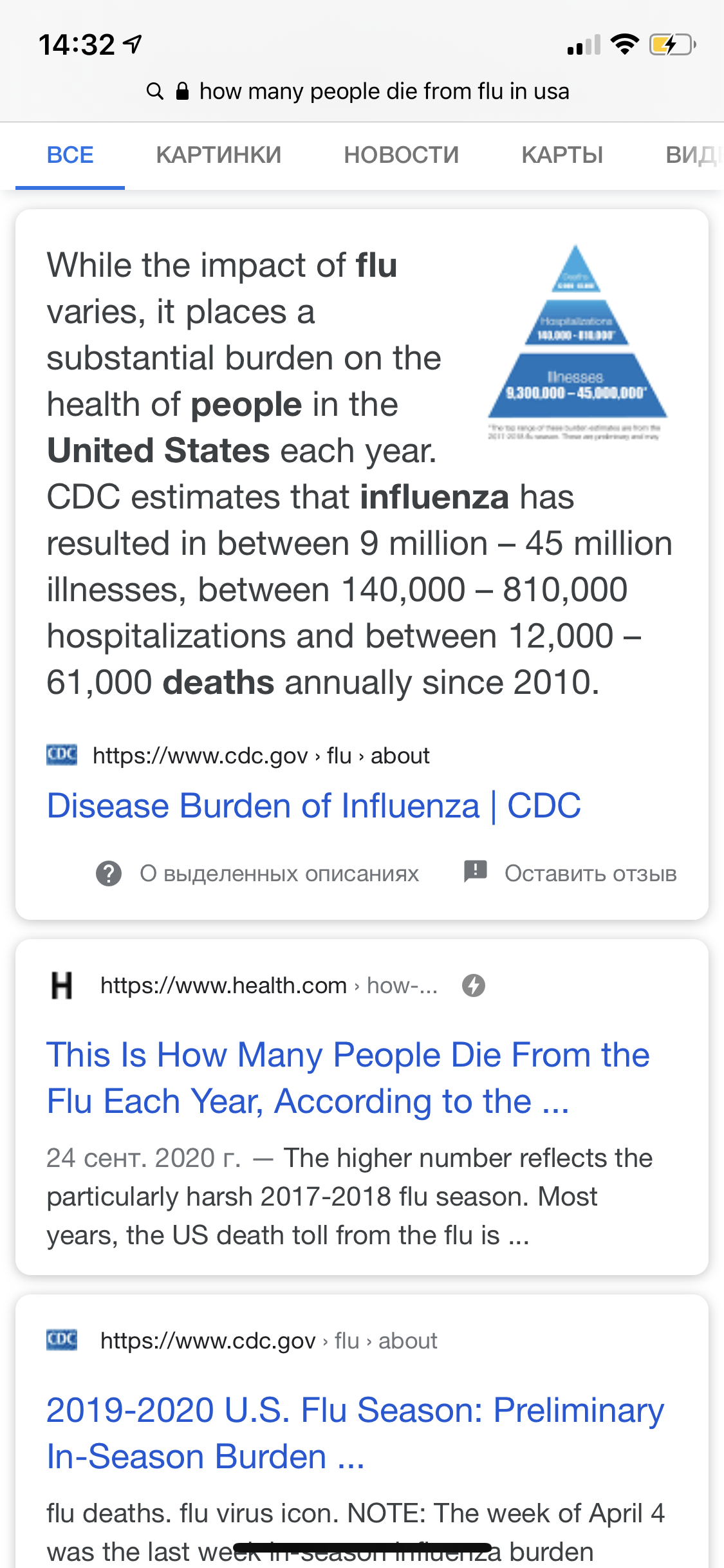Switch to the Карты tab
The image size is (724, 1568).
562,155
